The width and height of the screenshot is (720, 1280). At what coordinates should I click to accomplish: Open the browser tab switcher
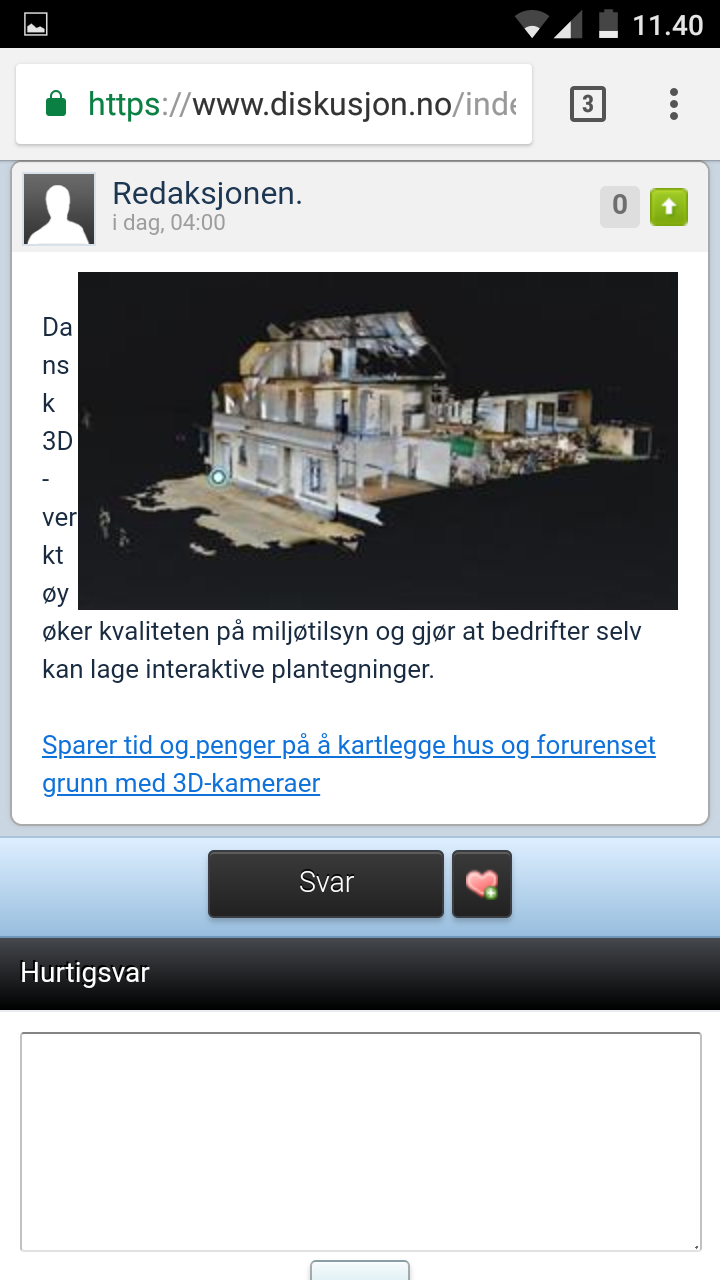(588, 104)
